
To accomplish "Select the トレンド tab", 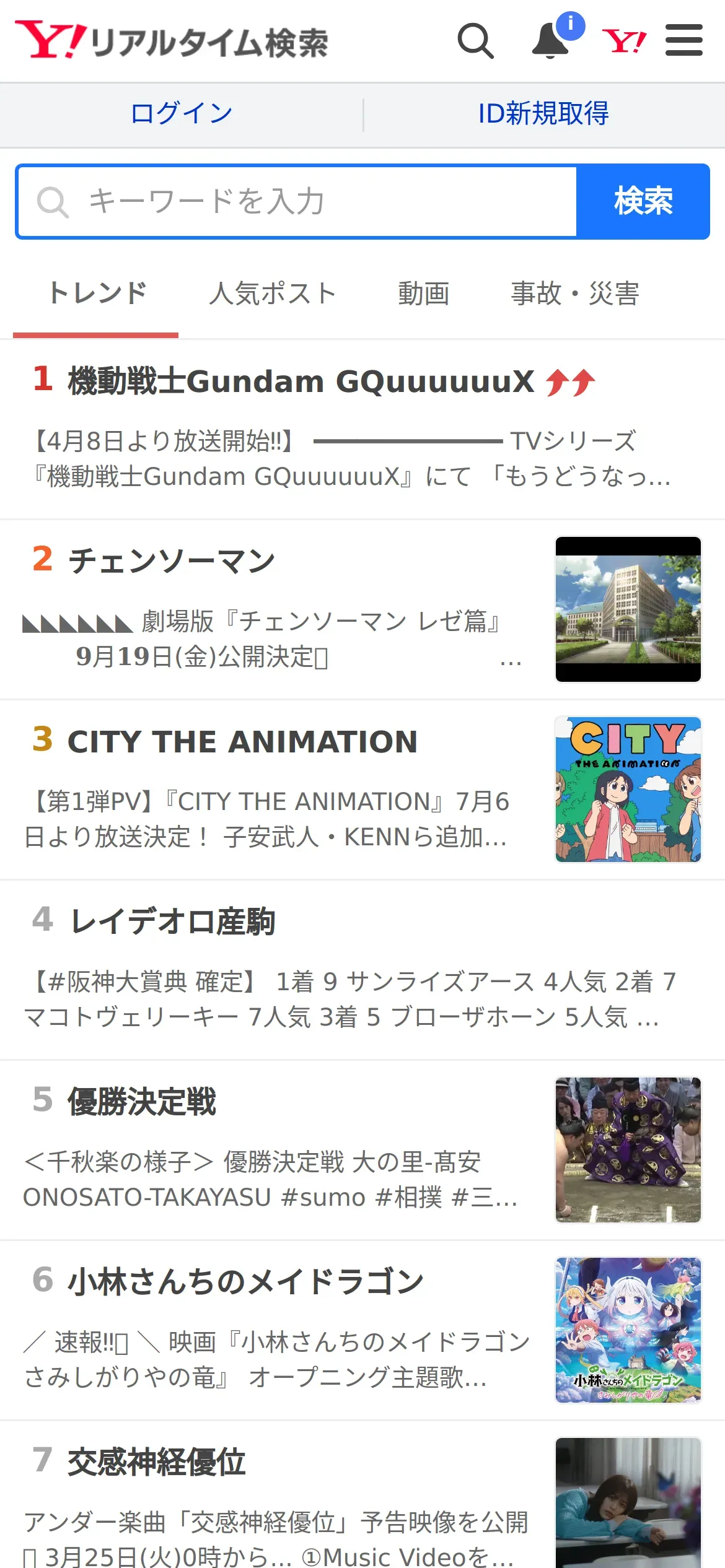I will tap(97, 294).
